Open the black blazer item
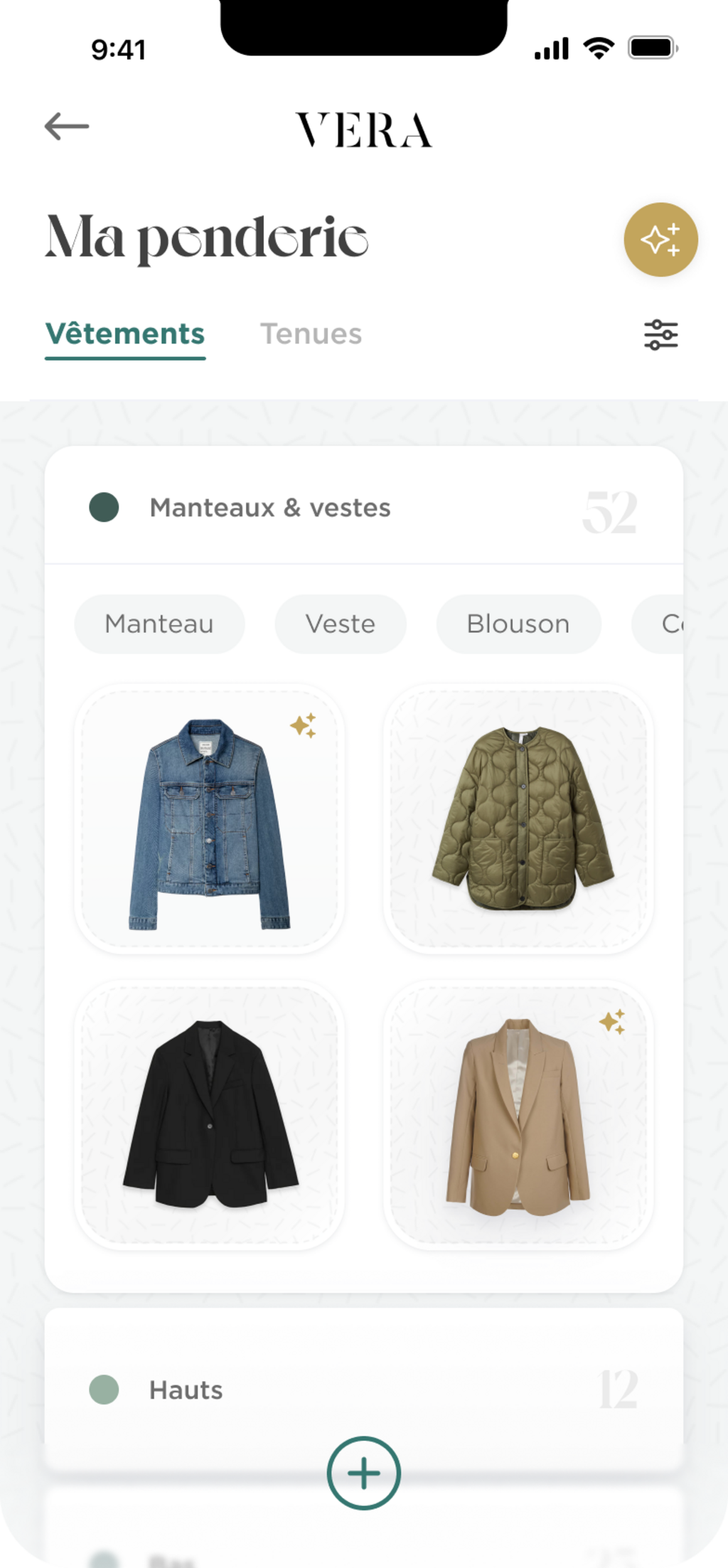Image resolution: width=728 pixels, height=1568 pixels. [x=210, y=1115]
